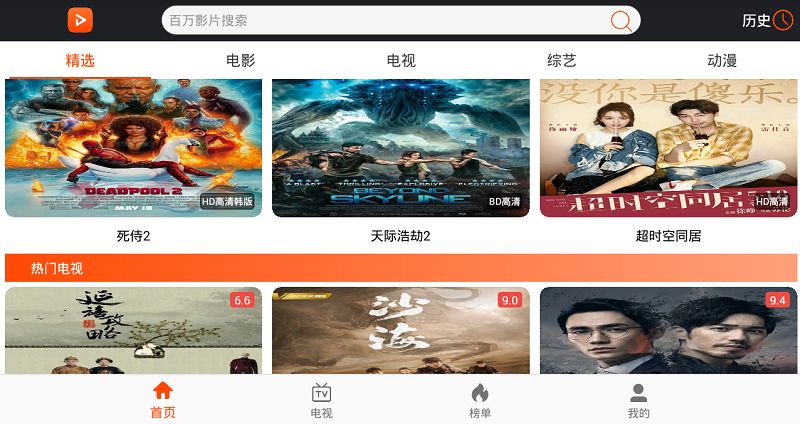Open the 动漫 tab
Viewport: 800px width, 424px height.
722,61
